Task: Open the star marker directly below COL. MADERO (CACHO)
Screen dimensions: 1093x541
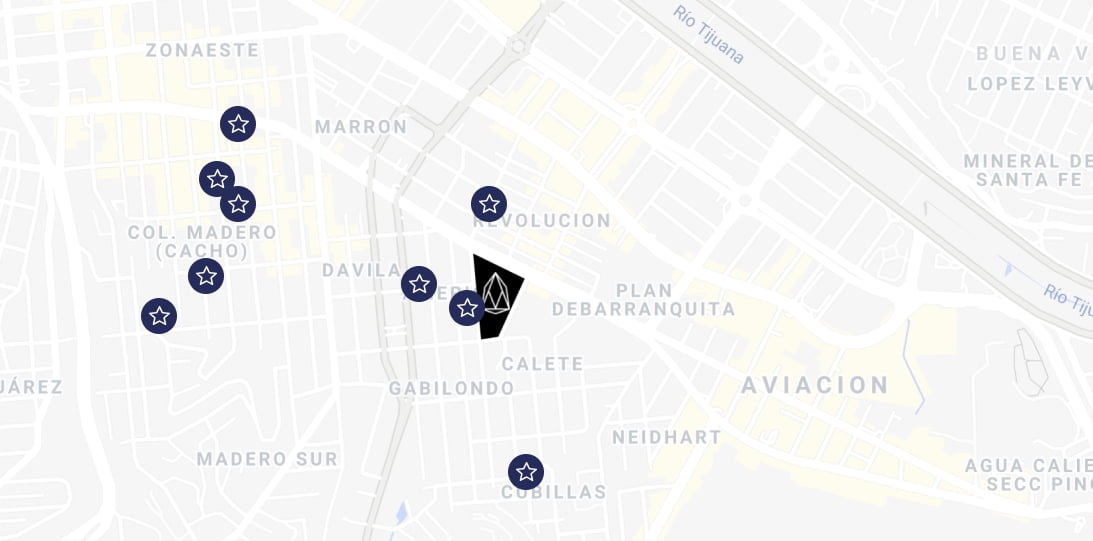Action: [x=206, y=276]
